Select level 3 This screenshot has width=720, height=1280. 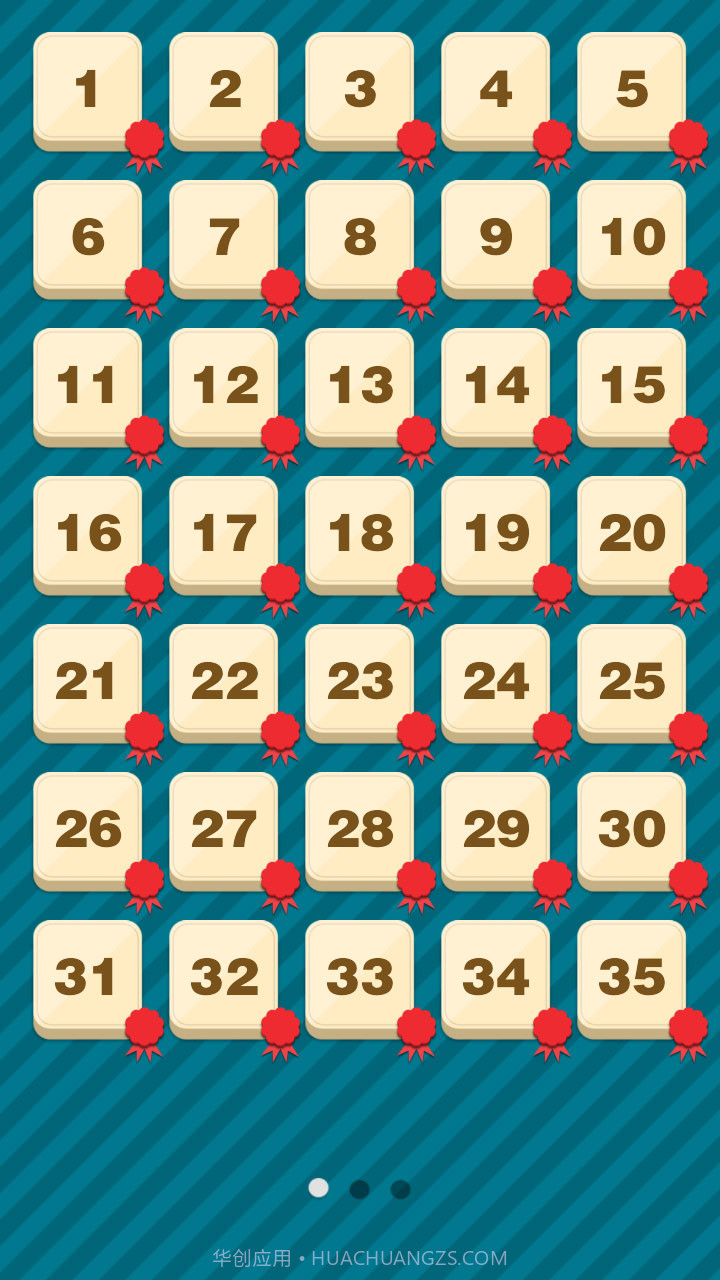[x=360, y=90]
